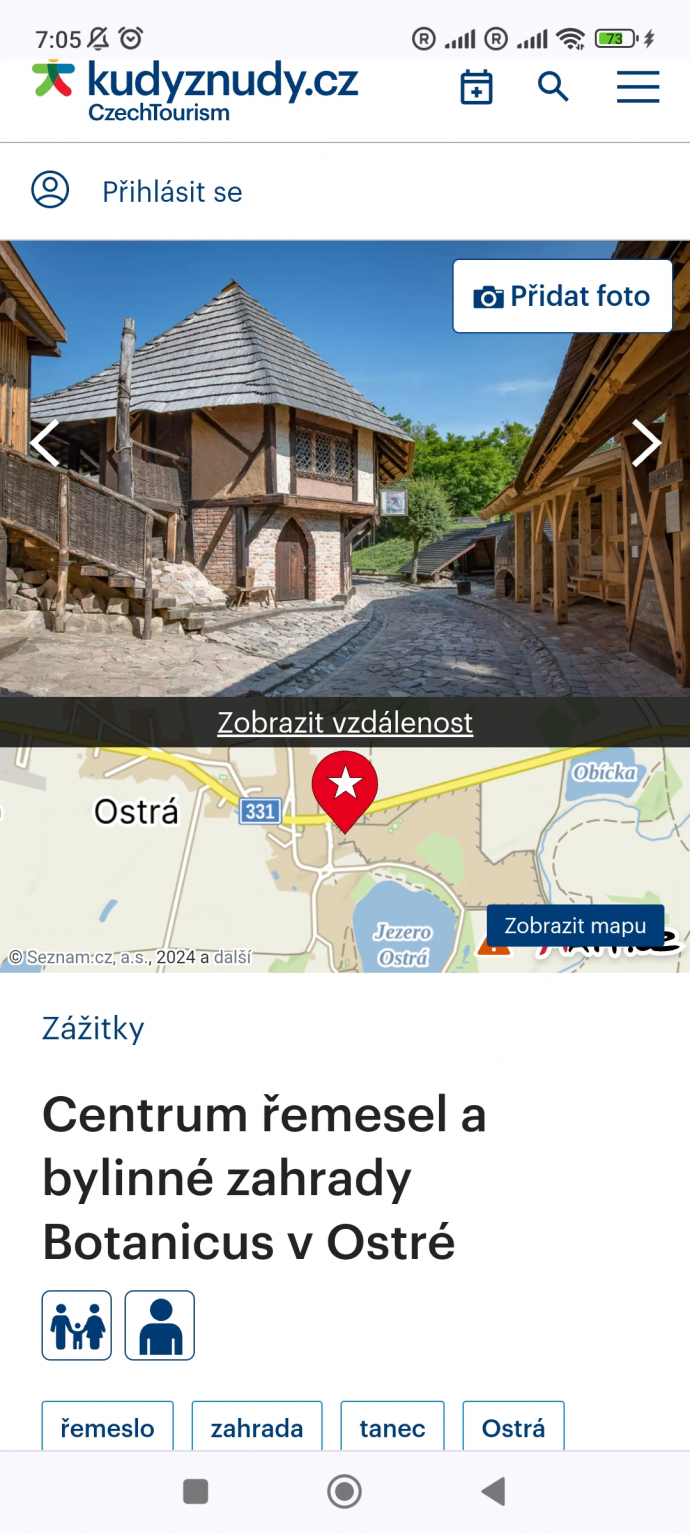Viewport: 690px width, 1533px height.
Task: Tap the Přidat foto button
Action: [x=562, y=296]
